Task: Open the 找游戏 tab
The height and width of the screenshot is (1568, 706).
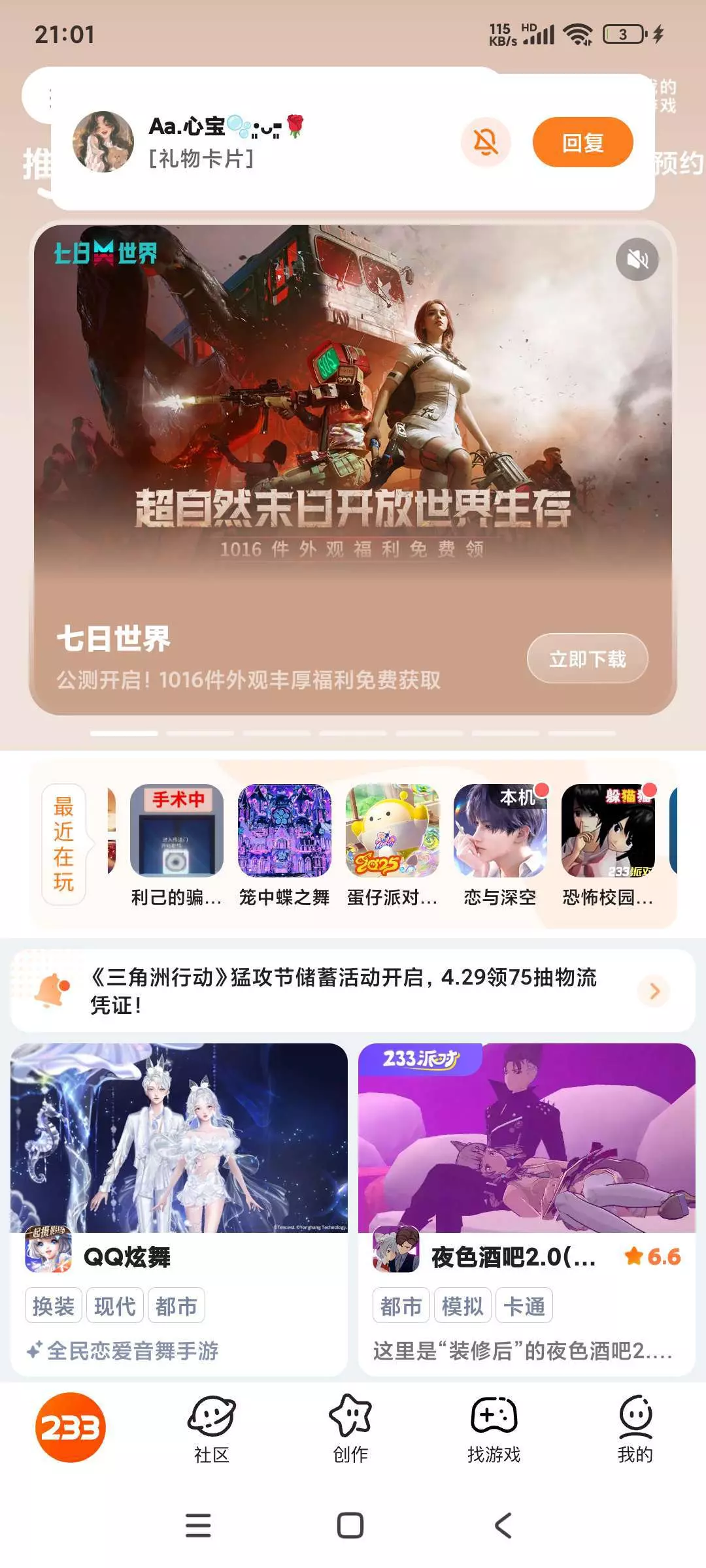Action: (494, 1430)
